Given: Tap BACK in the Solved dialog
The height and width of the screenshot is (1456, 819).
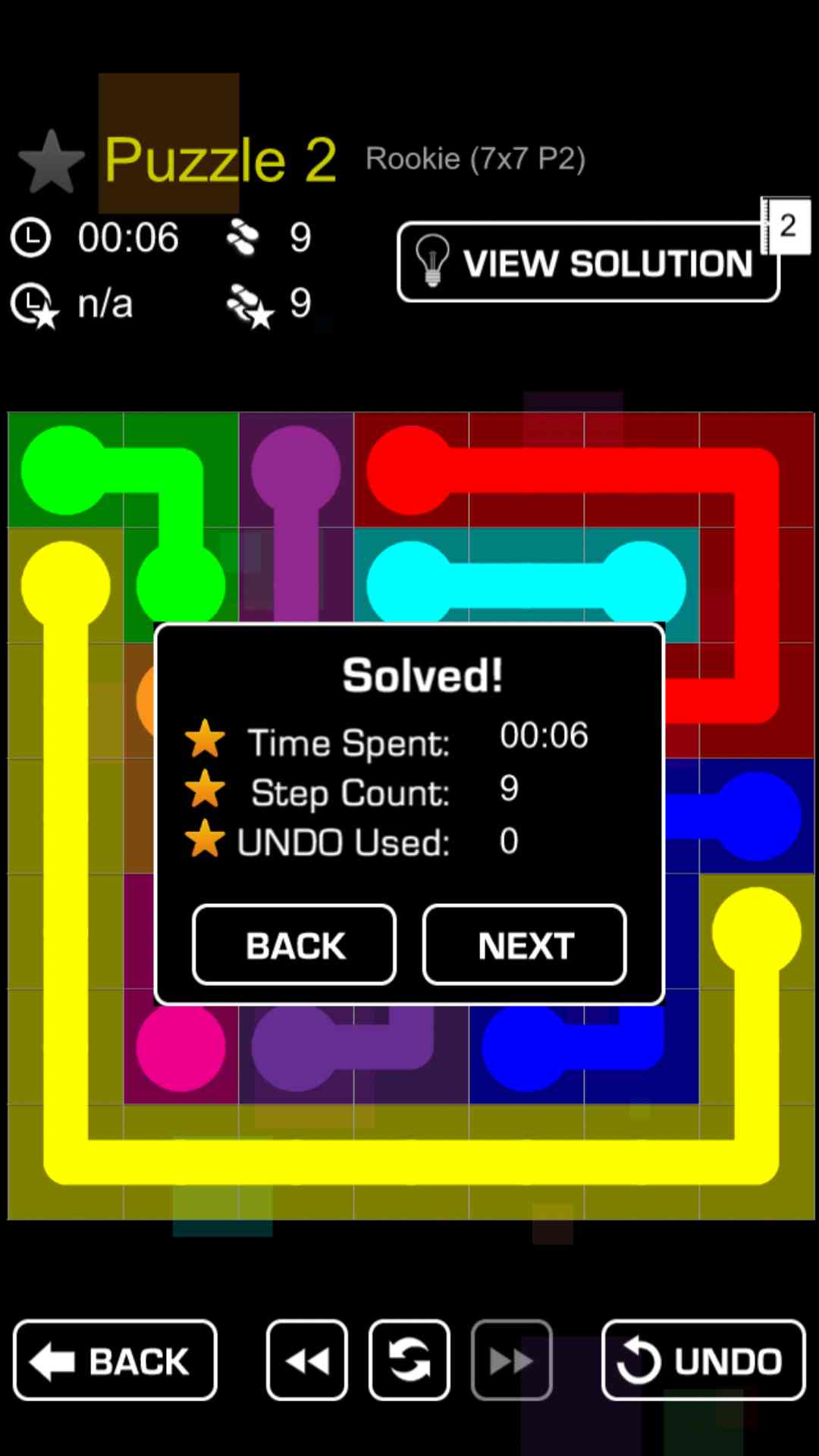Looking at the screenshot, I should pos(294,945).
